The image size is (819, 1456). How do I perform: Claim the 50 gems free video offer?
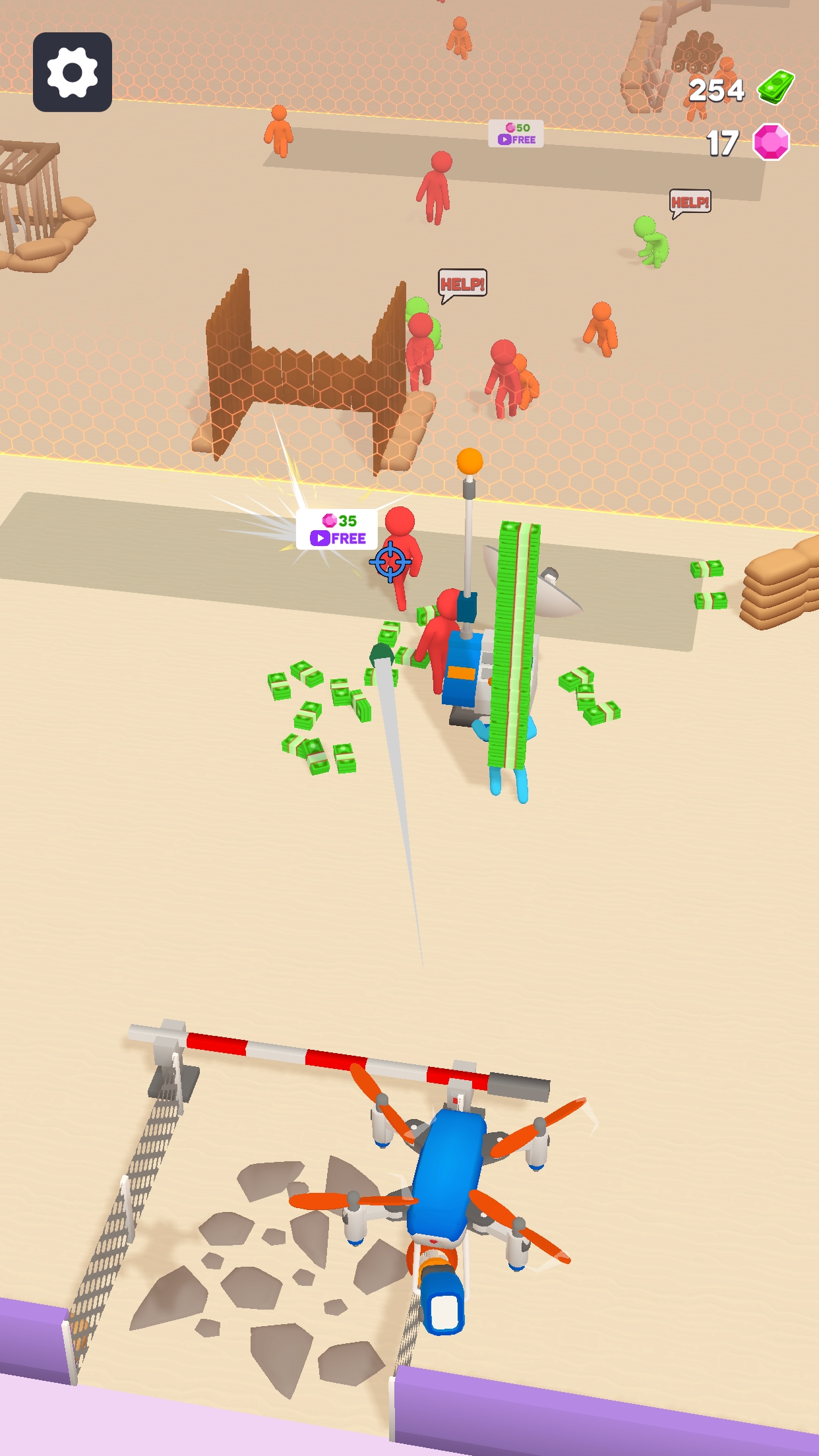[x=516, y=134]
